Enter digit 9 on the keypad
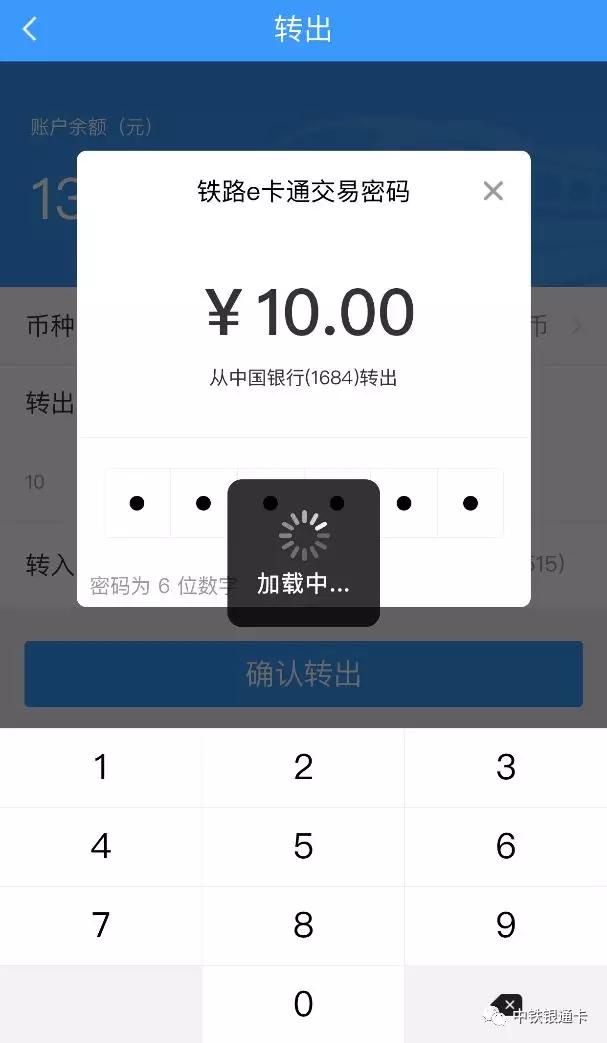Viewport: 607px width, 1043px height. [506, 925]
